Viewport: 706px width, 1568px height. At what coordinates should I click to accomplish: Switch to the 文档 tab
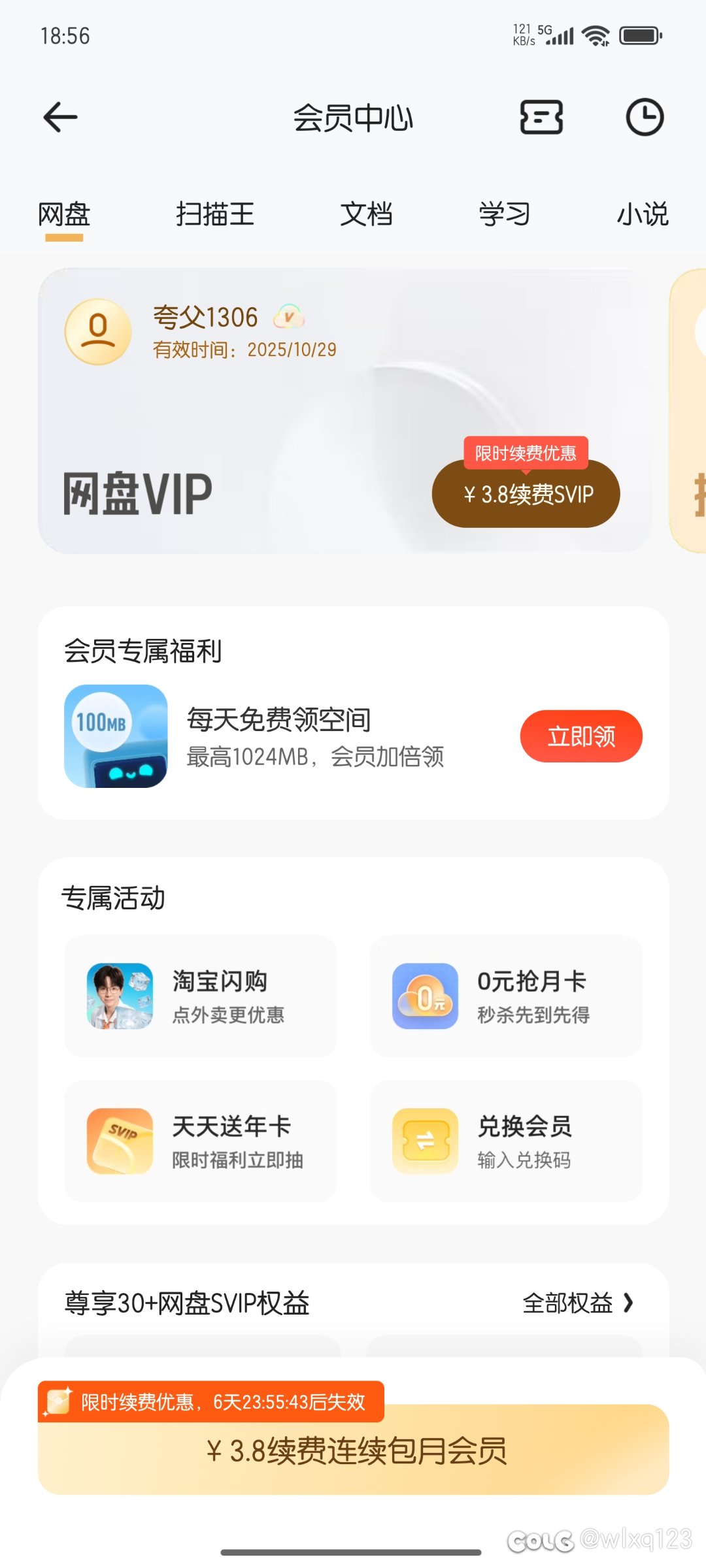366,214
